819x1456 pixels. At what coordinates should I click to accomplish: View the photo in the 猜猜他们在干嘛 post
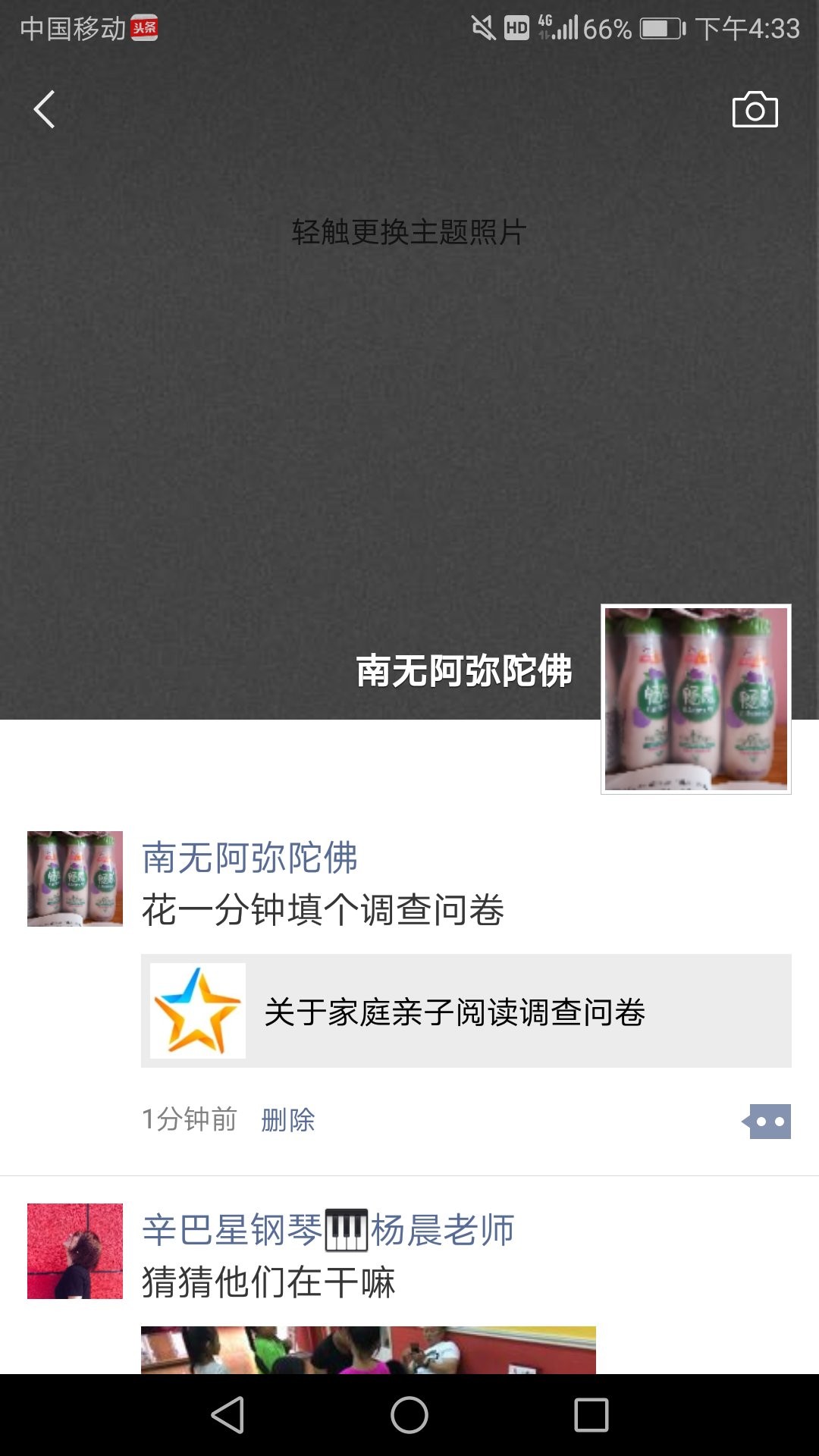368,1350
